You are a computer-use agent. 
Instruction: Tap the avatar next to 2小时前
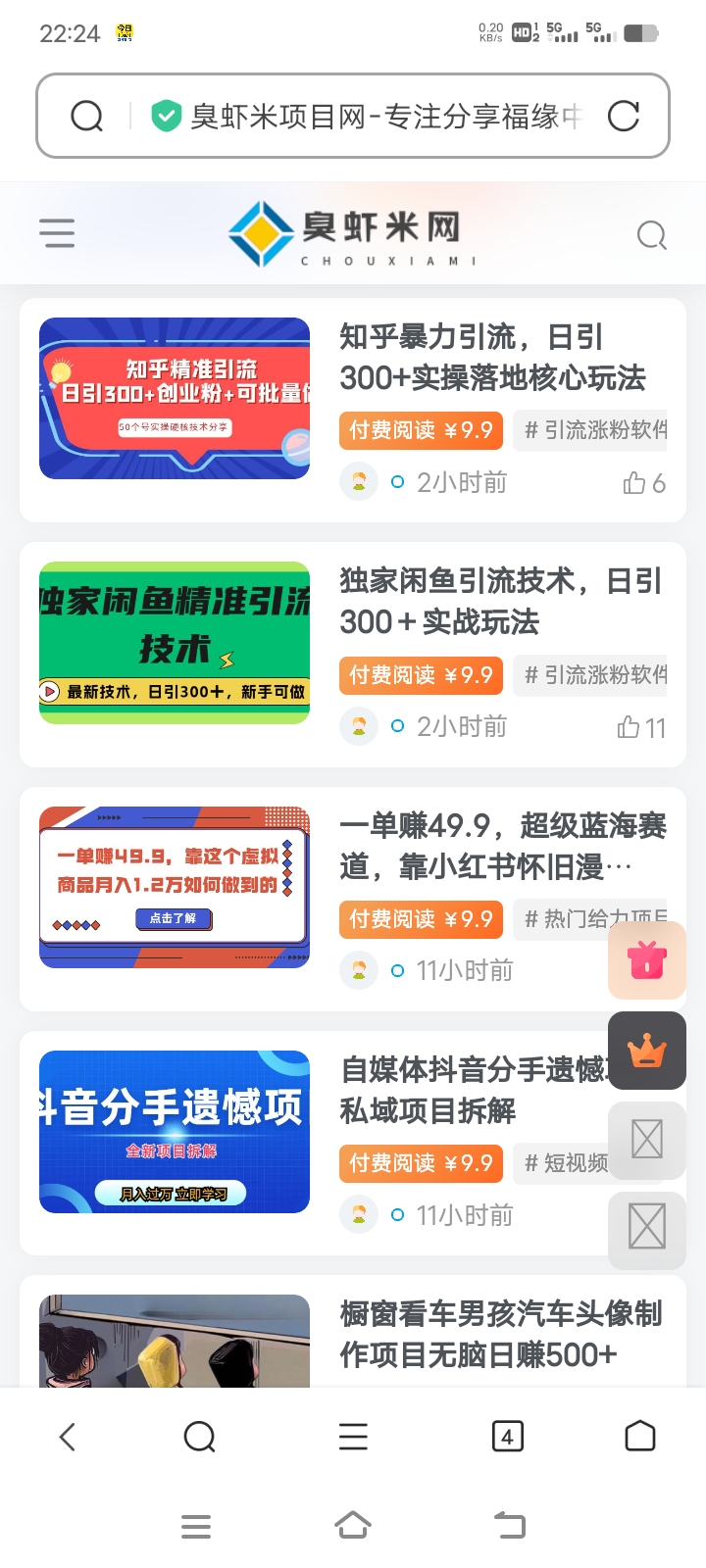(359, 481)
